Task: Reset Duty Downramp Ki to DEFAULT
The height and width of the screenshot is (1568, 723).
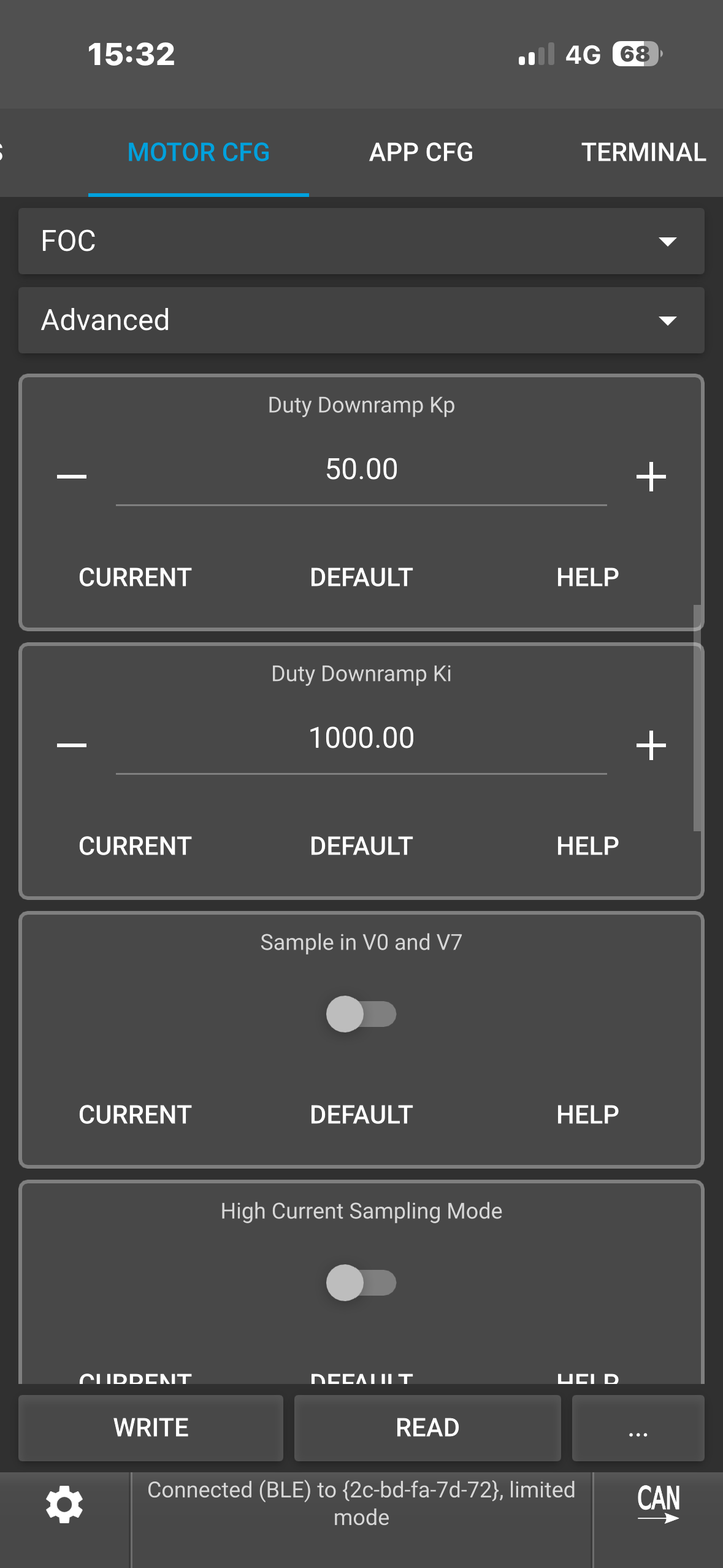Action: pos(361,846)
